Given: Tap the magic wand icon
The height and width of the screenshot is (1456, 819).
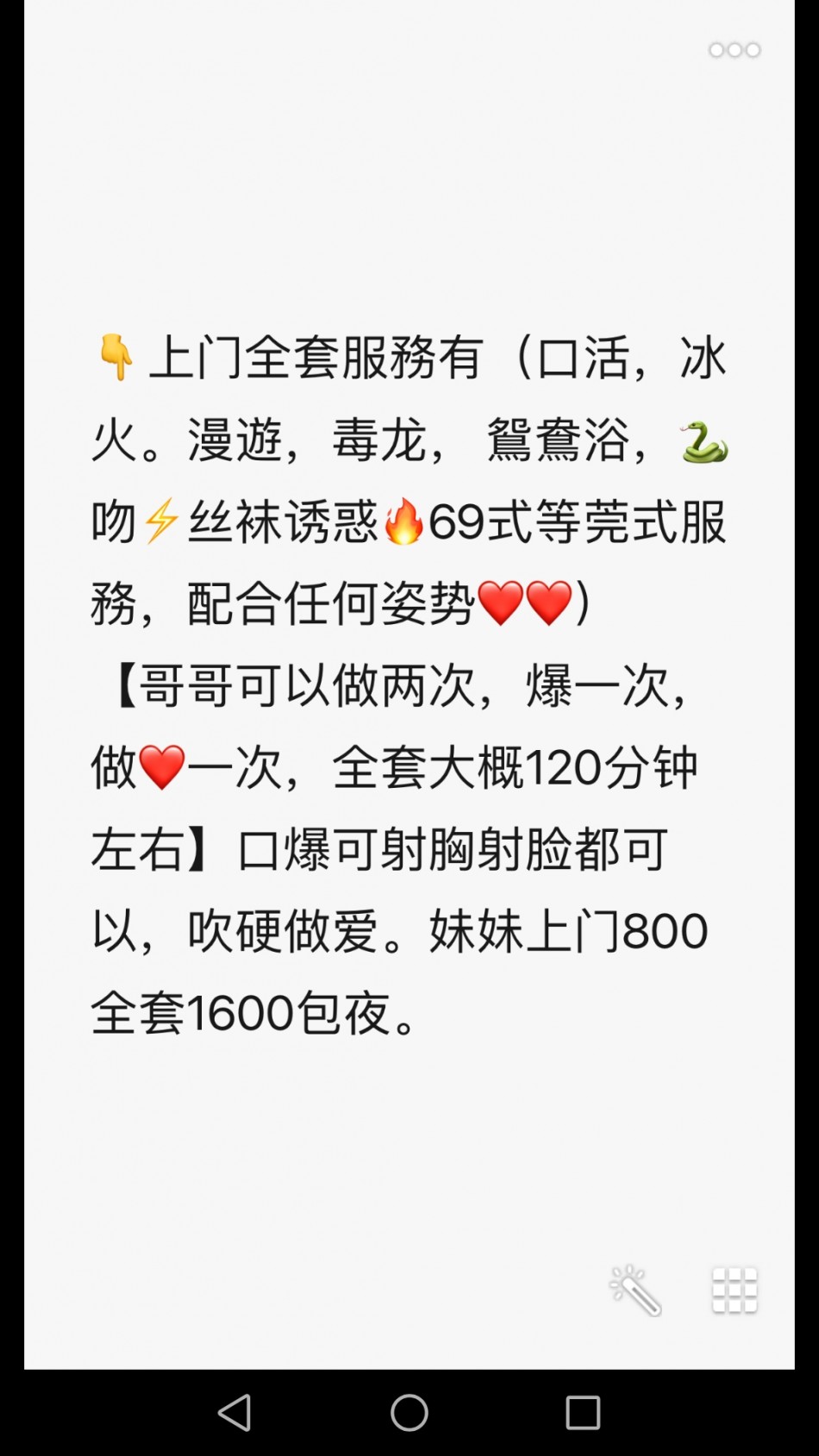Looking at the screenshot, I should coord(635,1290).
